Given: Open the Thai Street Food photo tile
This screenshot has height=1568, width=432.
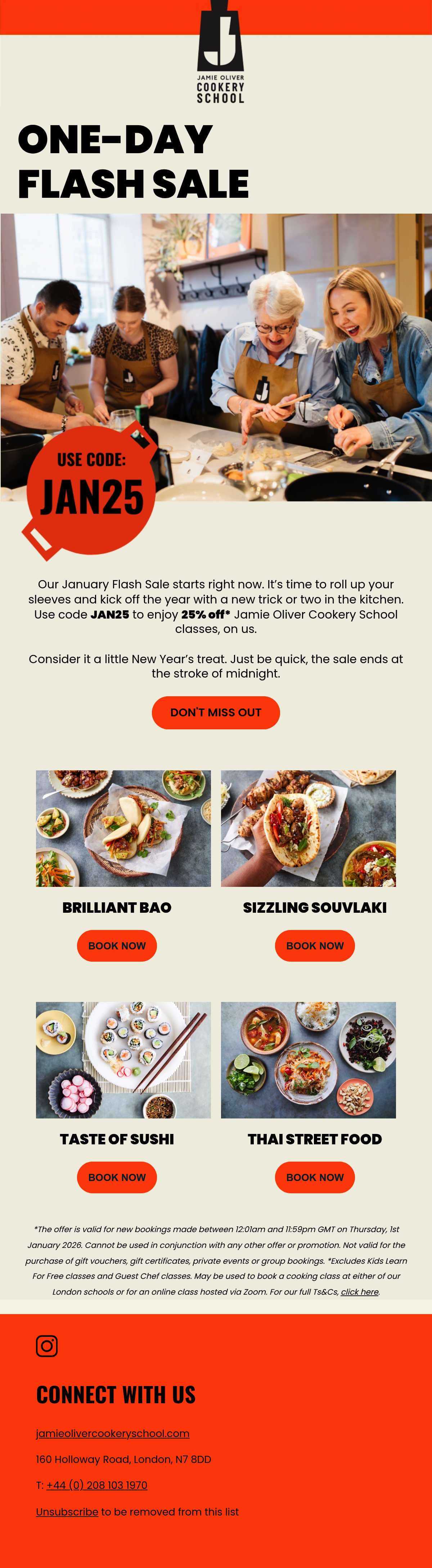Looking at the screenshot, I should (x=308, y=1060).
